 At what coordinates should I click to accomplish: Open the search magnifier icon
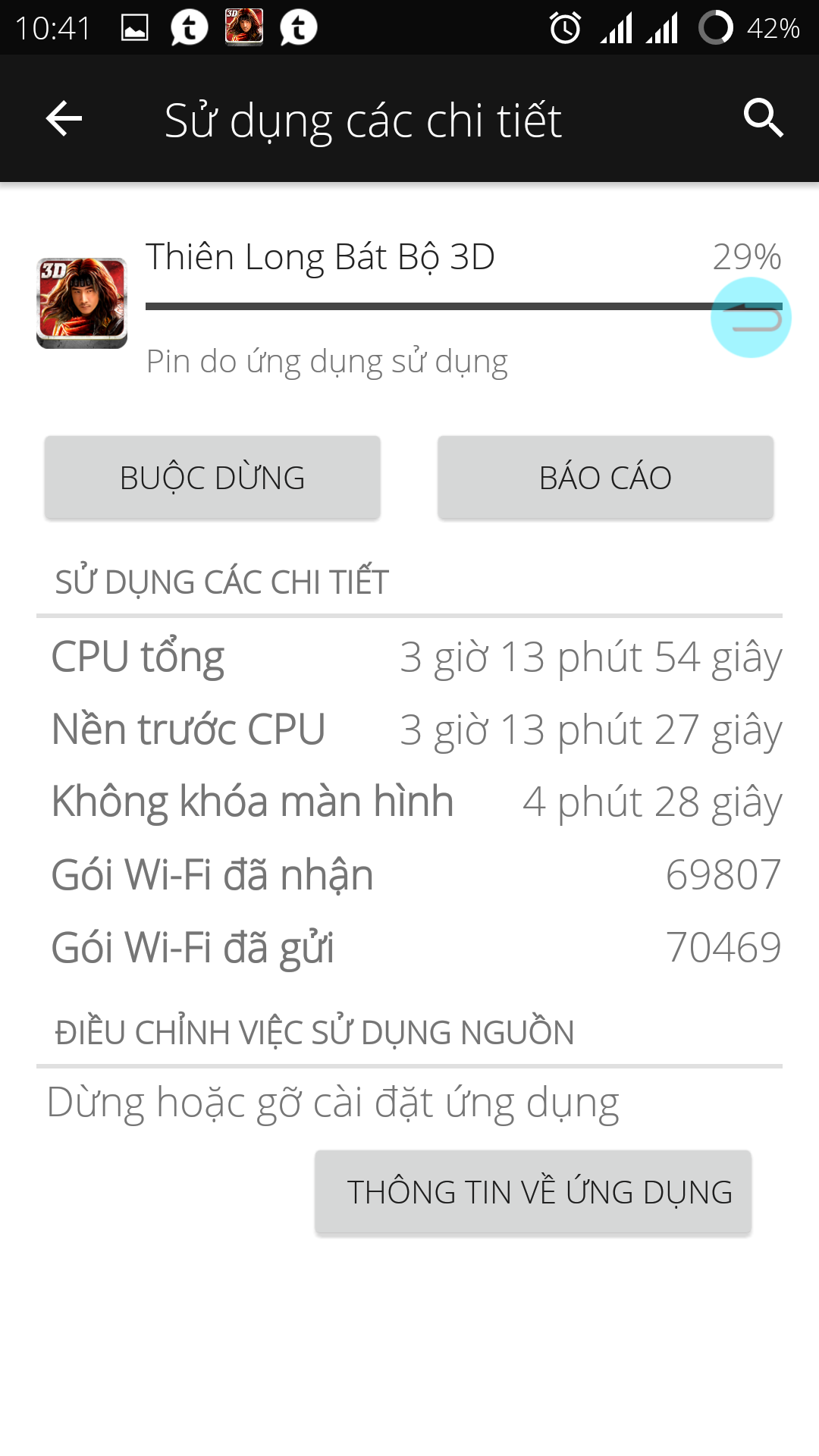coord(763,118)
